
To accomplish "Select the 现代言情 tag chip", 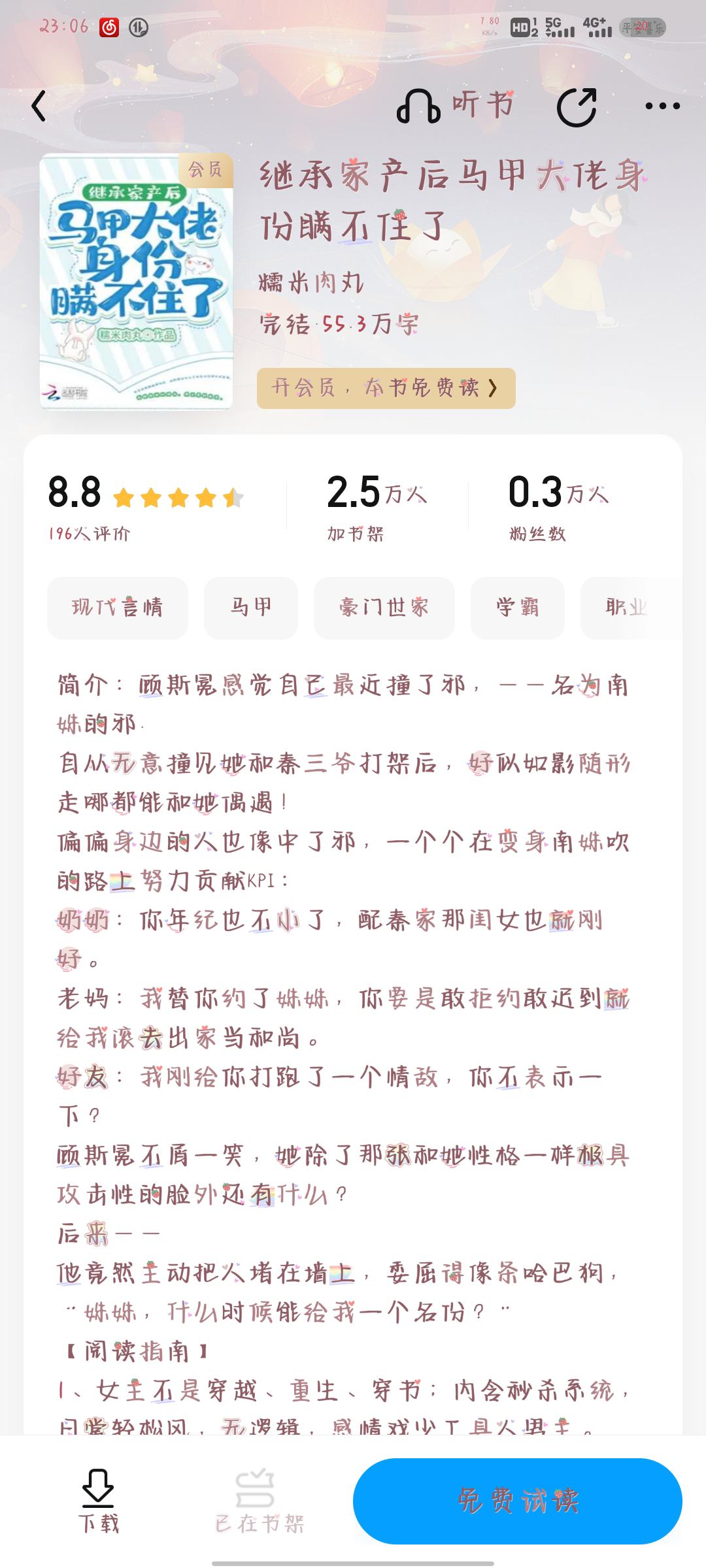I will pos(118,608).
